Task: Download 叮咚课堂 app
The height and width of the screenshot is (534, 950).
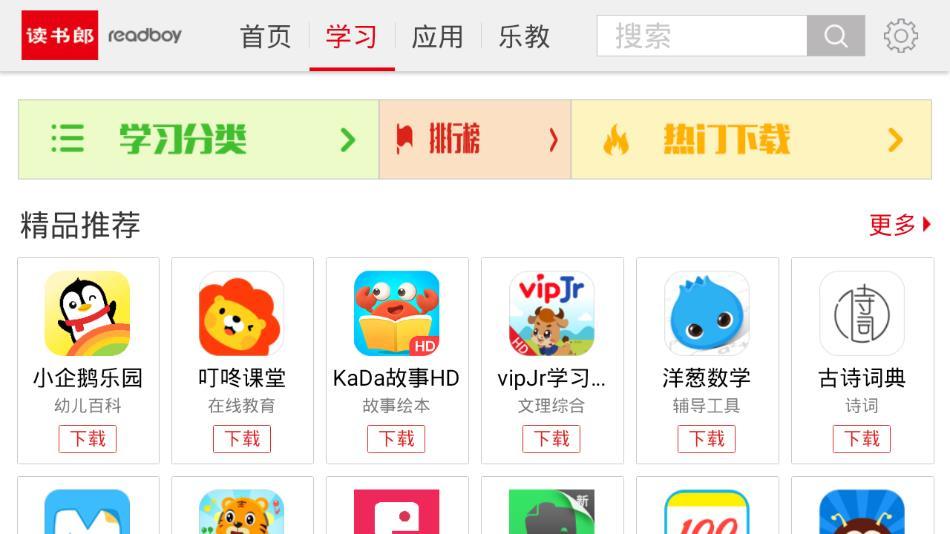Action: pos(242,438)
